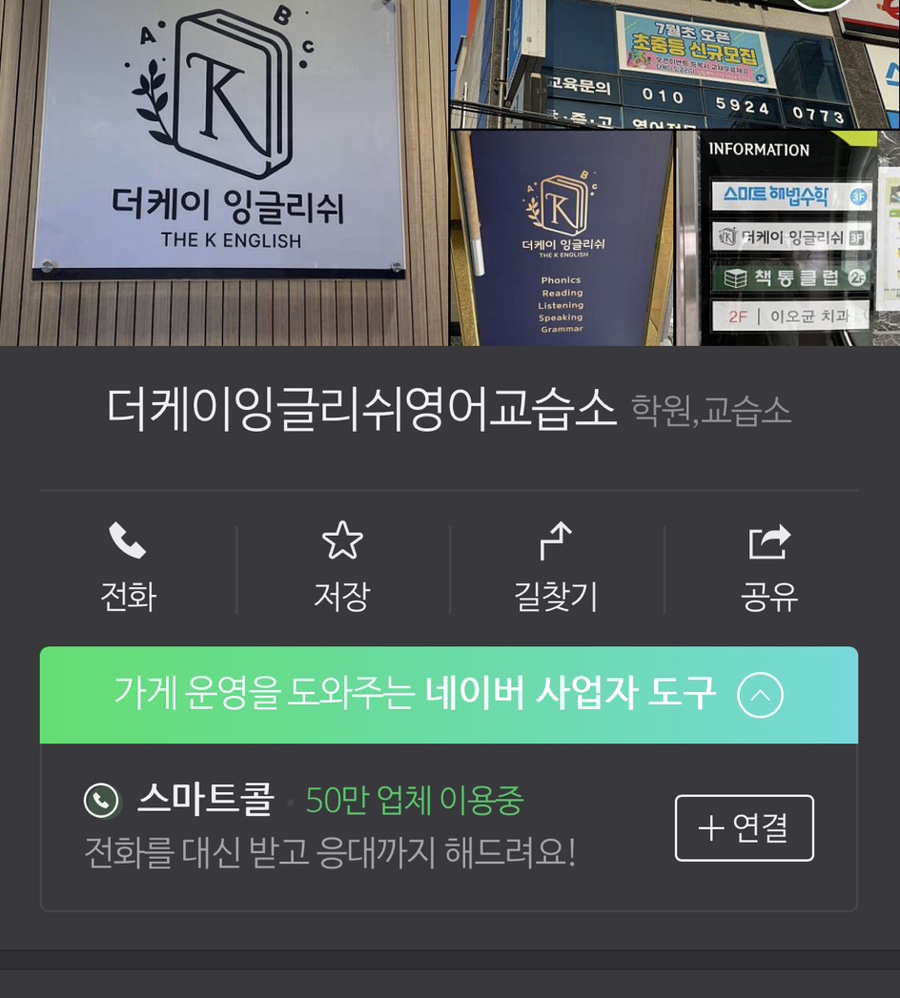Open the blue standing banner photo
The width and height of the screenshot is (900, 998).
(x=562, y=238)
